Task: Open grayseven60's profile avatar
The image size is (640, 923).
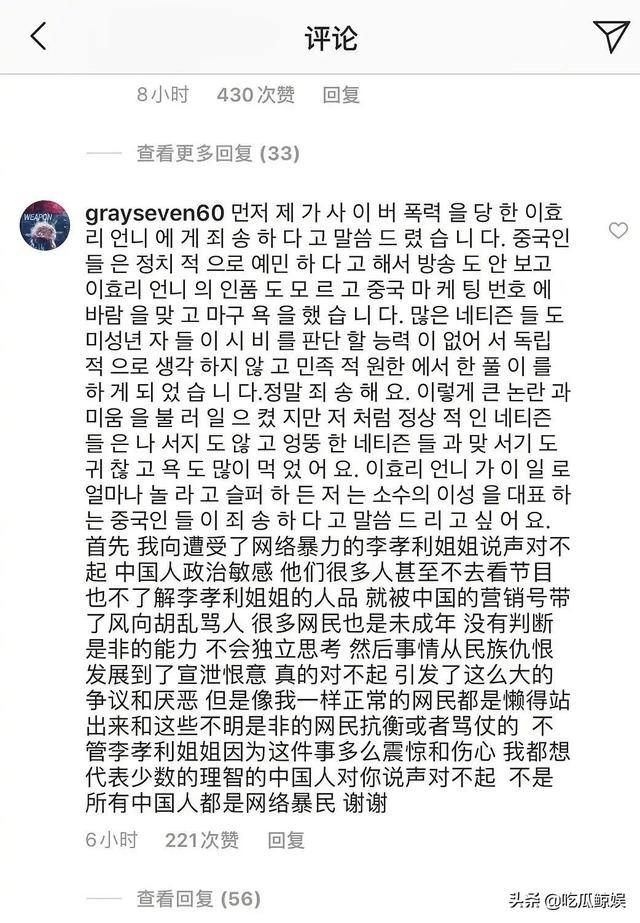Action: pos(46,224)
